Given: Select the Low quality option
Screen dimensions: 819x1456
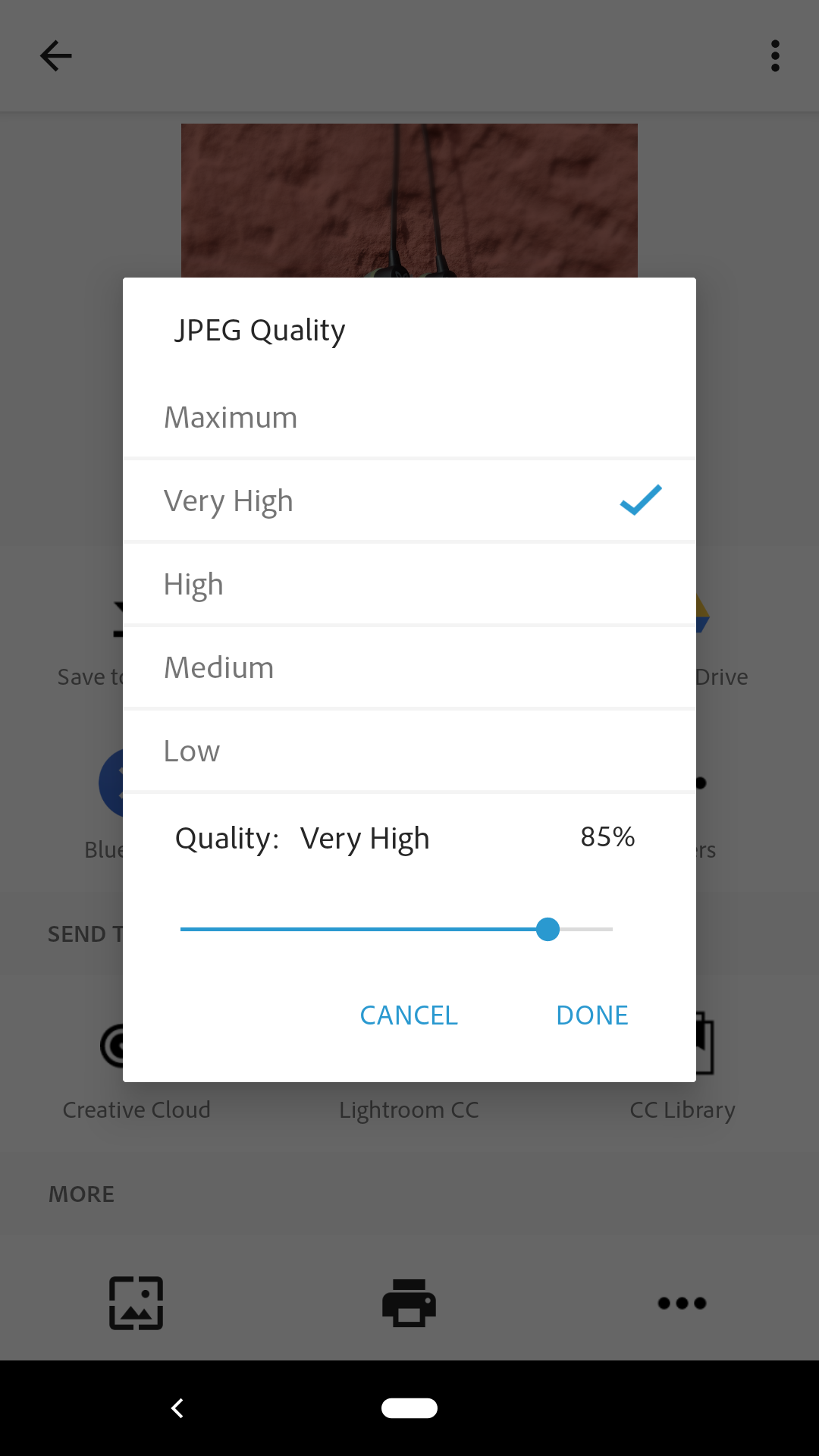Looking at the screenshot, I should [409, 751].
